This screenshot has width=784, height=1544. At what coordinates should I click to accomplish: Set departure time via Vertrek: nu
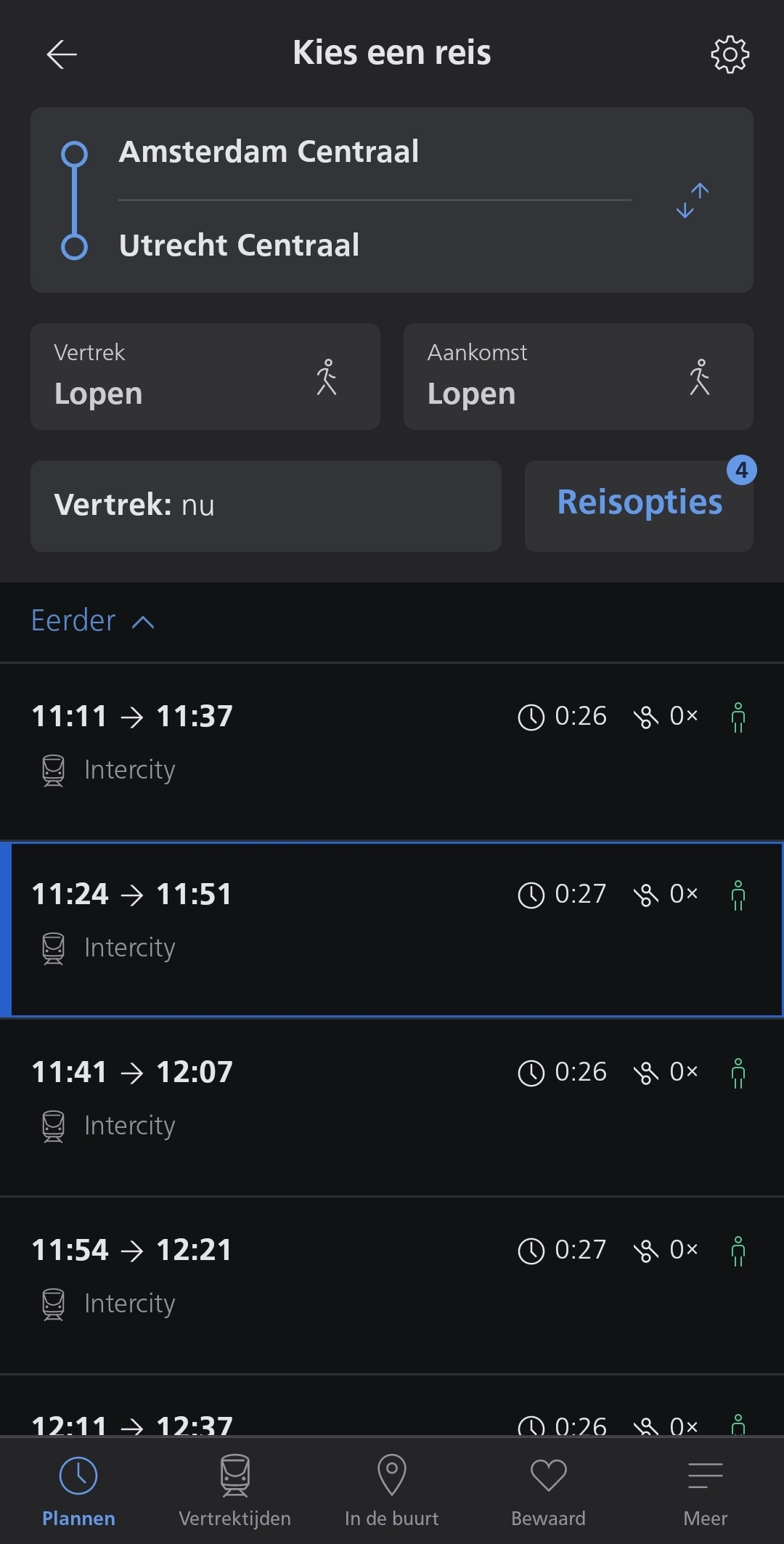point(266,505)
